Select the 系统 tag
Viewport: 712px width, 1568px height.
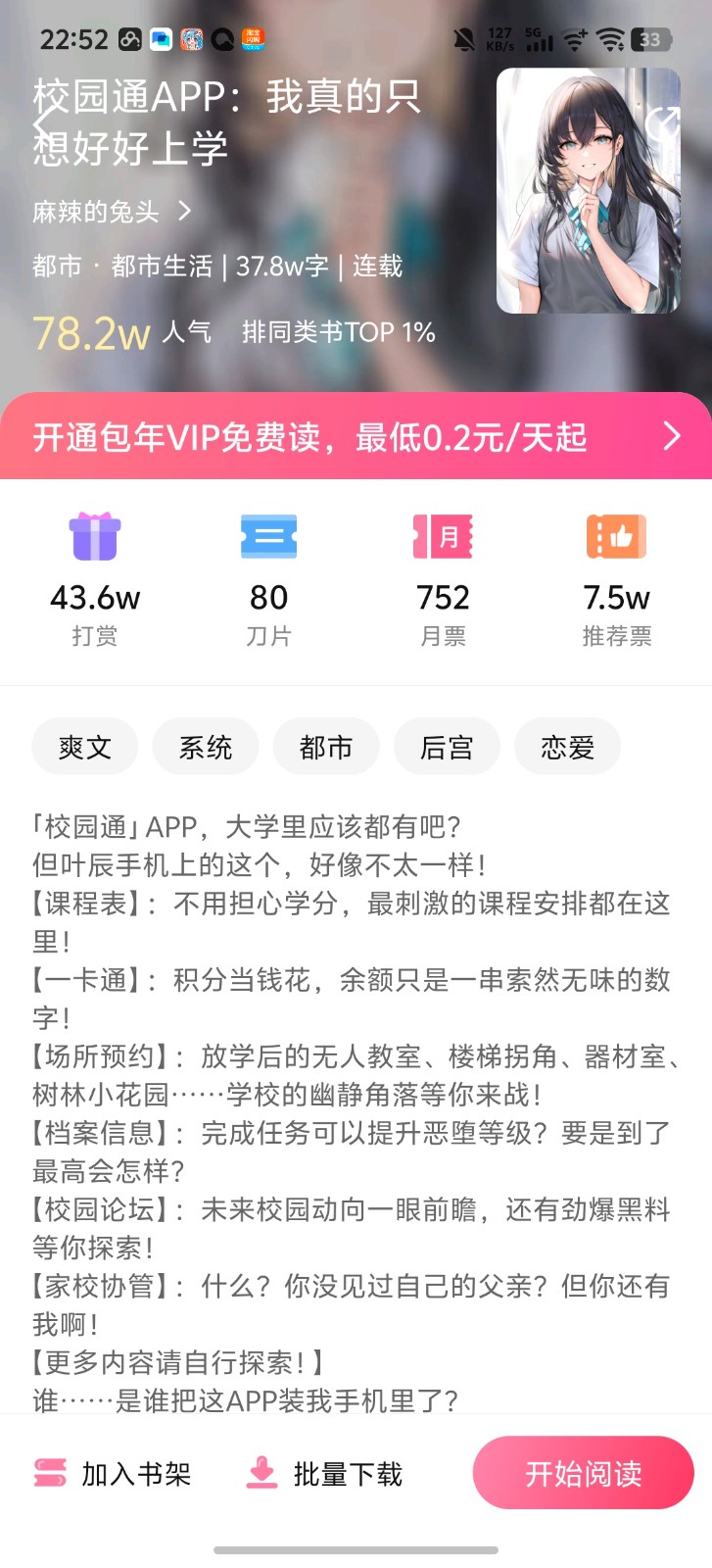coord(205,746)
